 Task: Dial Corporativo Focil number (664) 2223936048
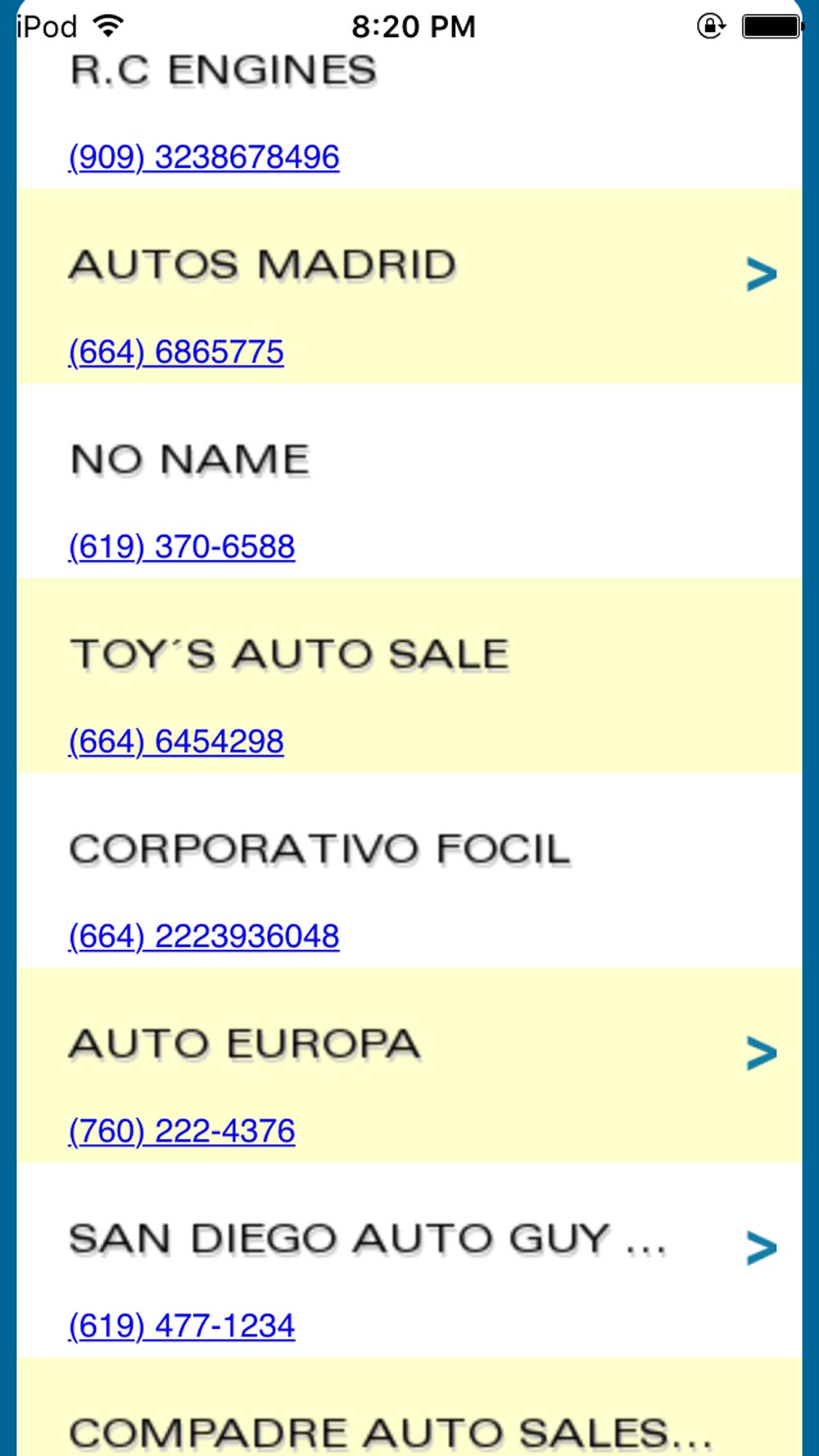204,936
